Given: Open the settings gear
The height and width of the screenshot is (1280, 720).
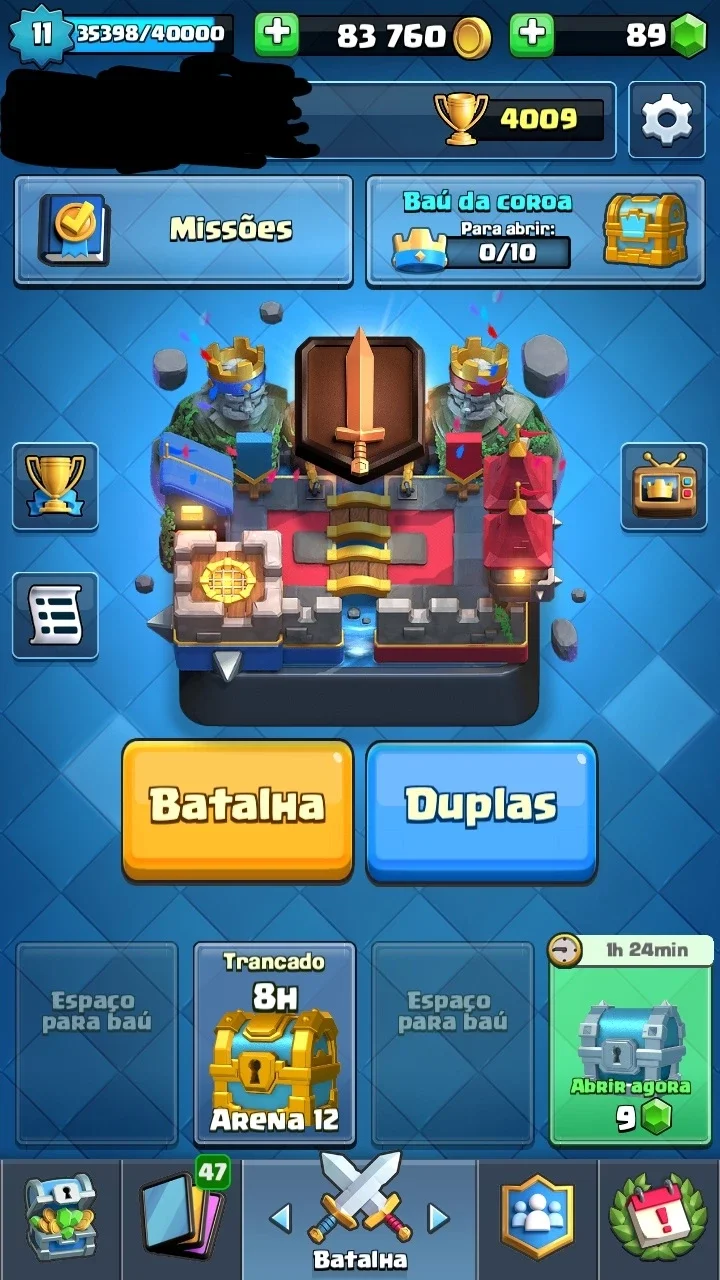Looking at the screenshot, I should 666,120.
